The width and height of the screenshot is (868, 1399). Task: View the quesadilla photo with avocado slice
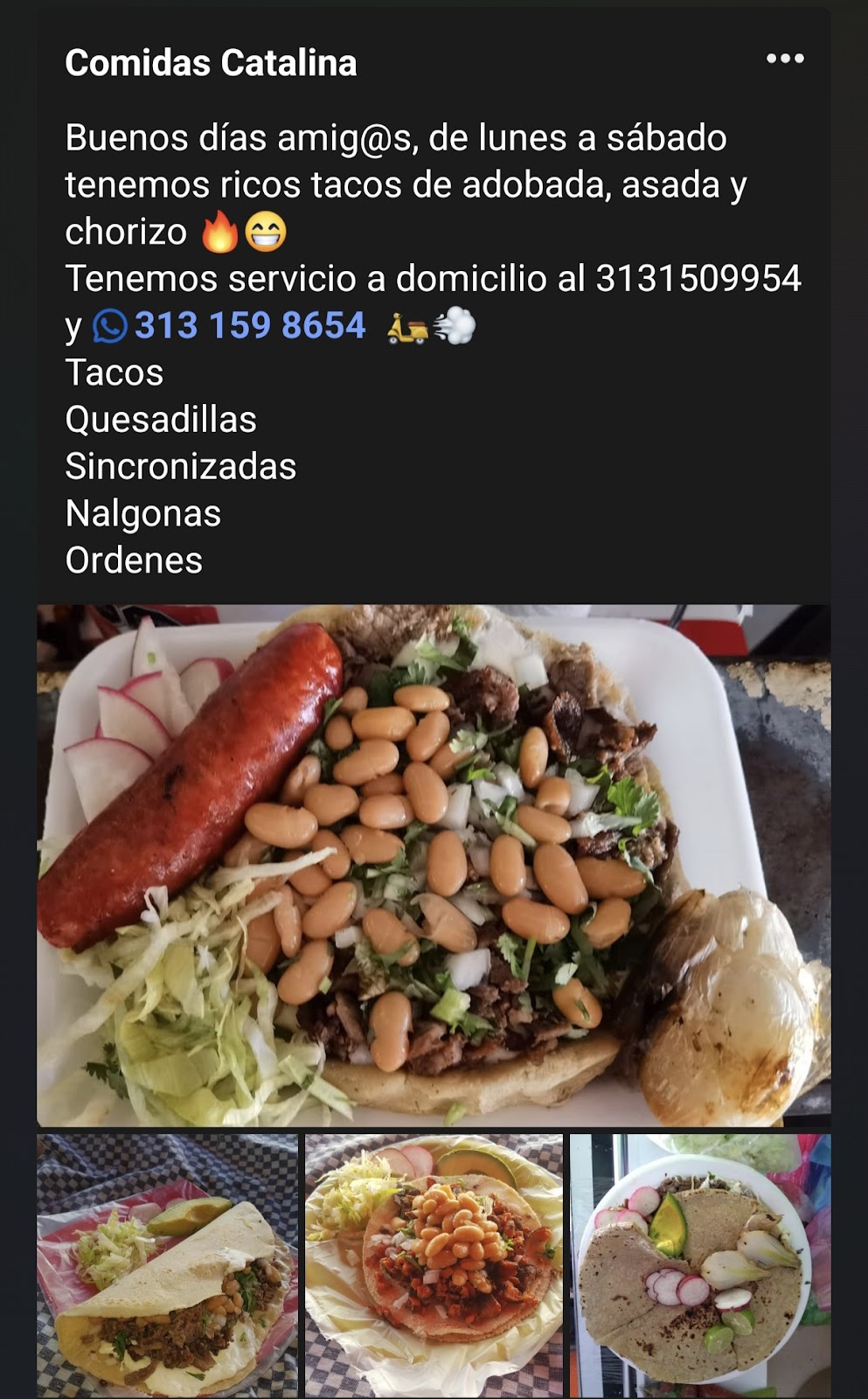click(167, 1264)
